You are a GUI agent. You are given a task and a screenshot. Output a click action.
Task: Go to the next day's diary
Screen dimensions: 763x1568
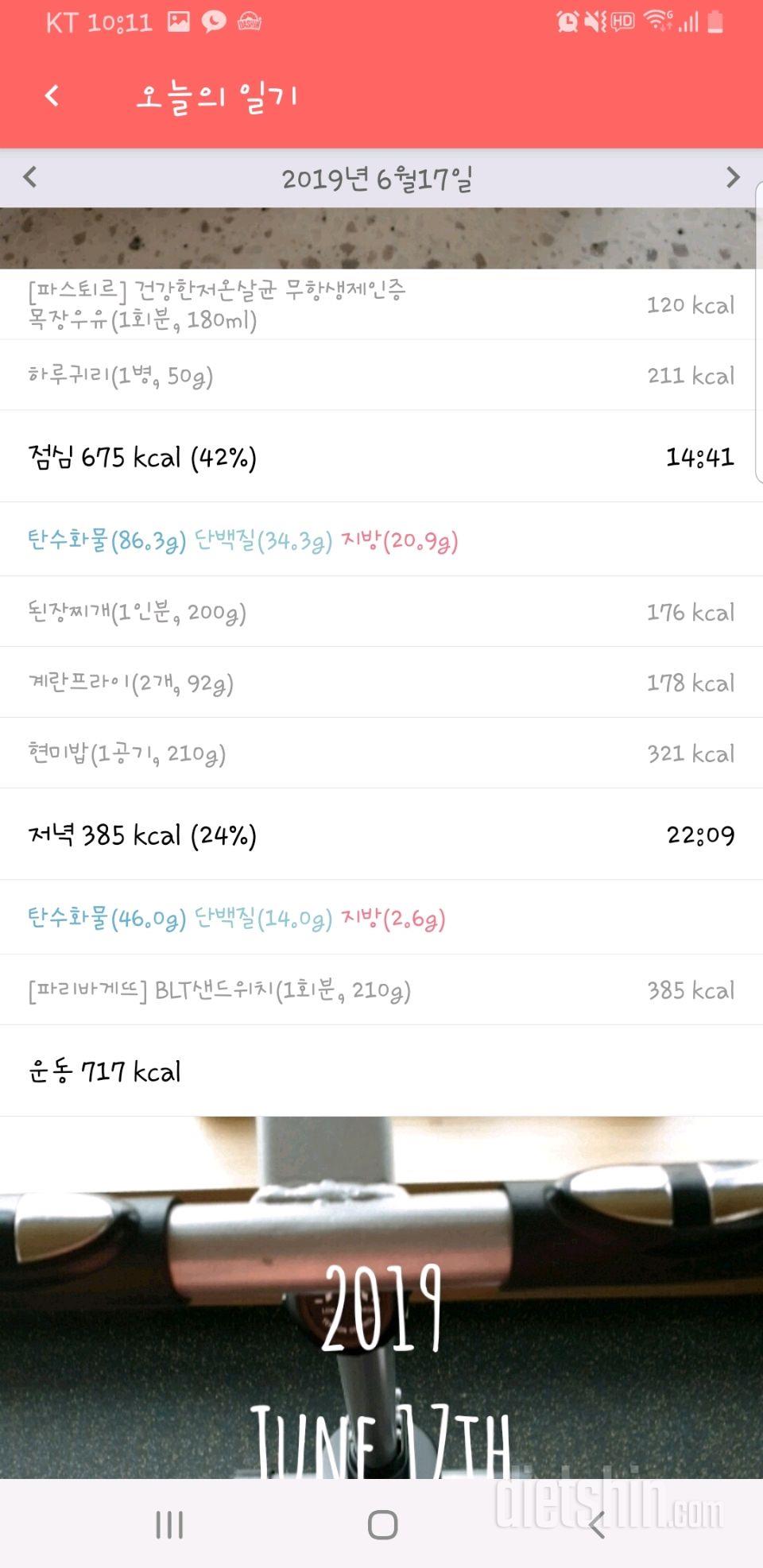click(732, 177)
